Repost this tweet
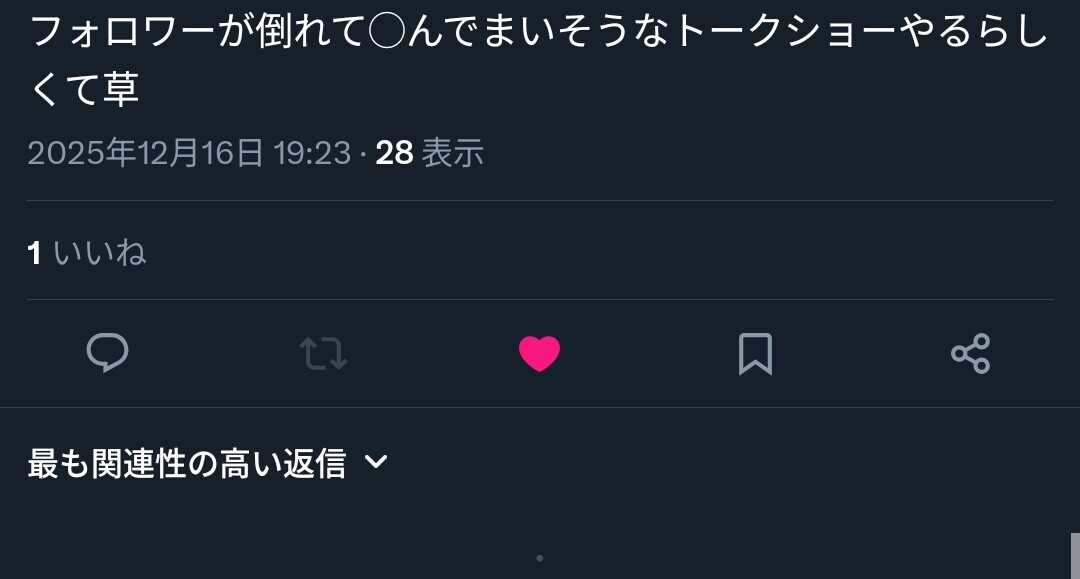Image resolution: width=1080 pixels, height=579 pixels. (x=323, y=353)
